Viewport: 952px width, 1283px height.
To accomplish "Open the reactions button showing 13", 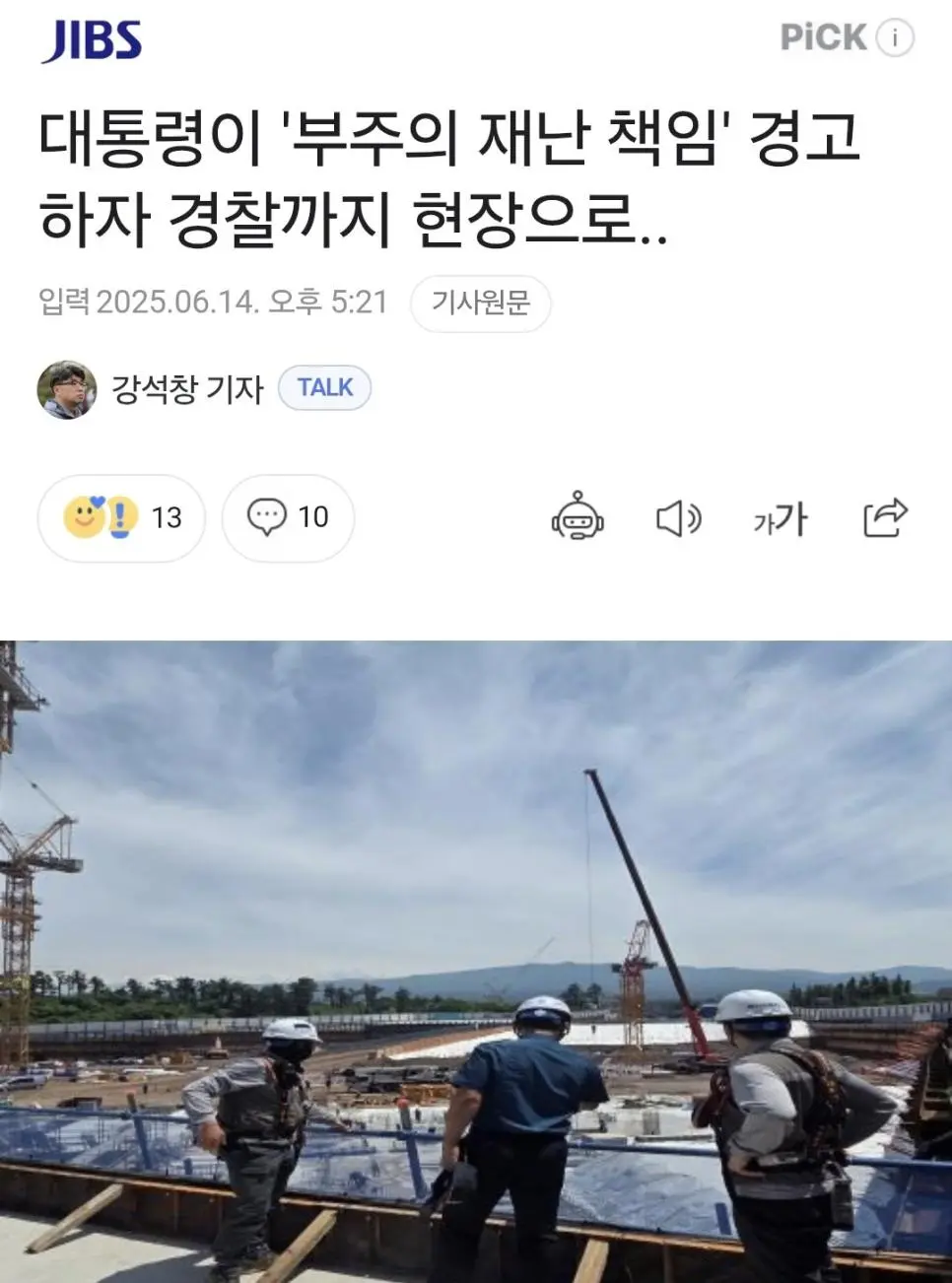I will [121, 517].
